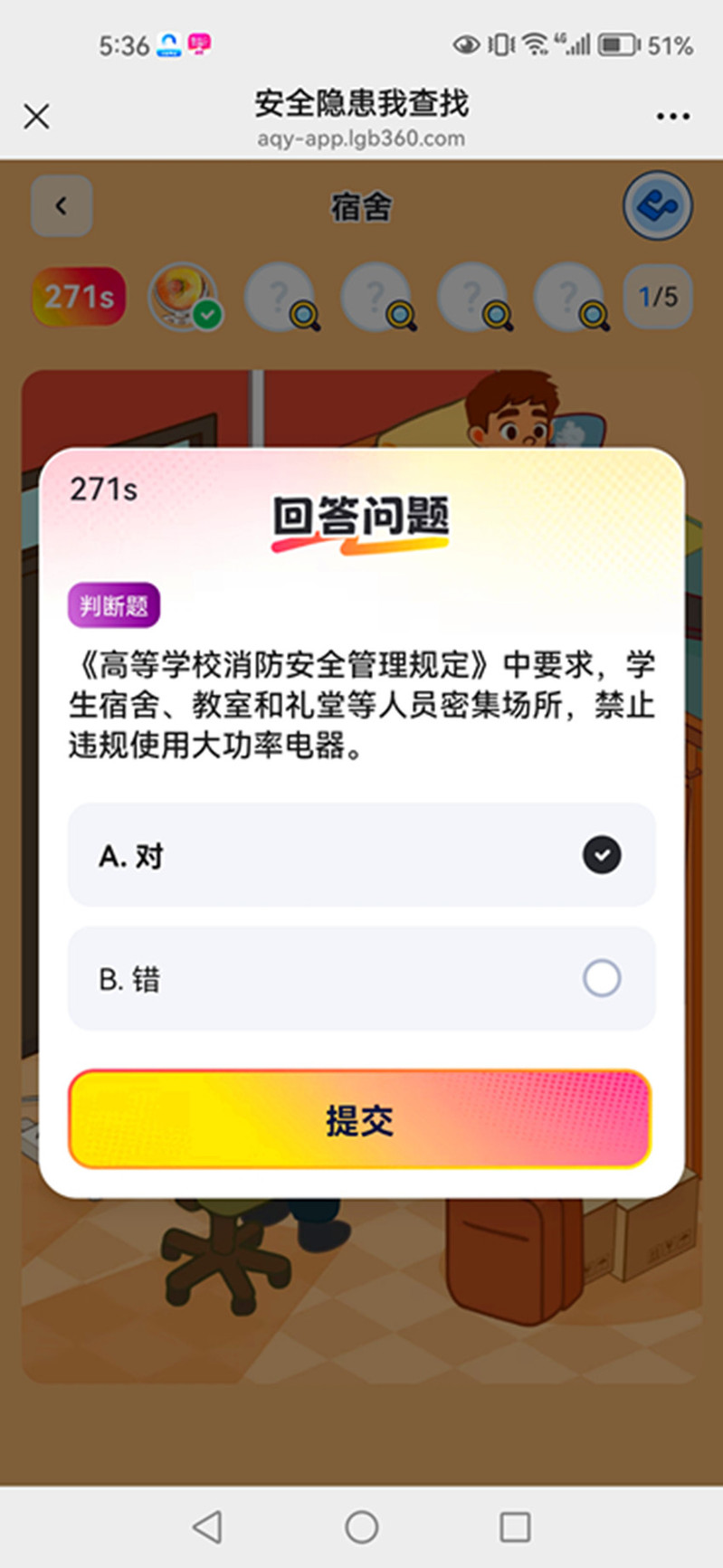Tap the system home button
This screenshot has height=1568, width=723.
coord(361,1527)
